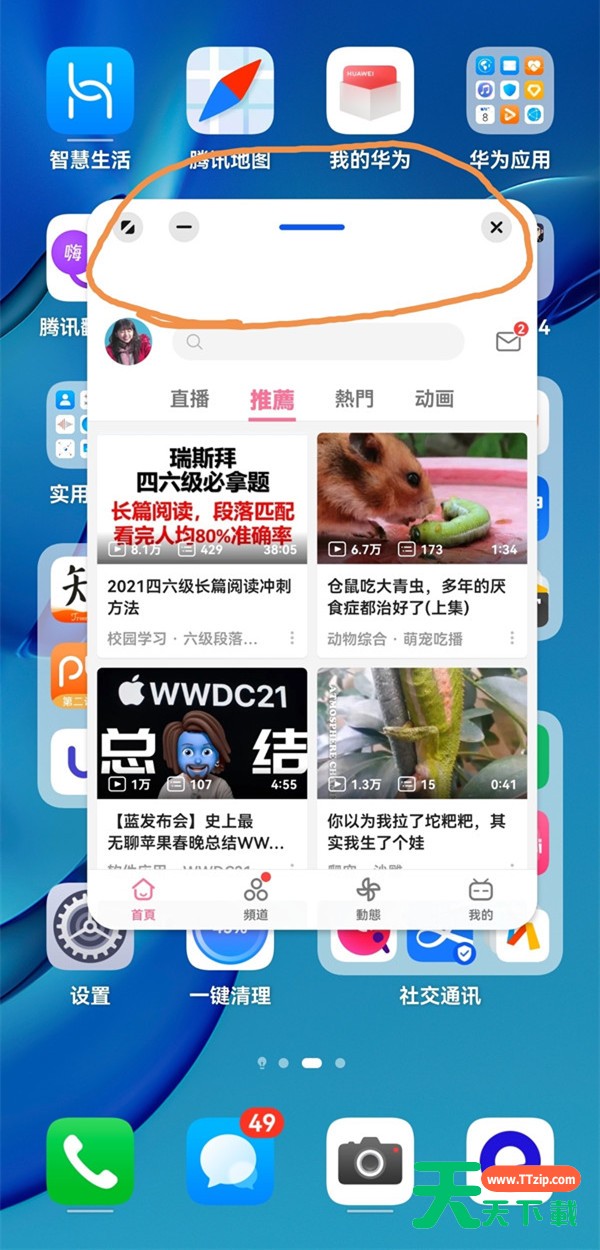Screen dimensions: 600x1250
Task: Minimize the floating window
Action: coord(183,228)
